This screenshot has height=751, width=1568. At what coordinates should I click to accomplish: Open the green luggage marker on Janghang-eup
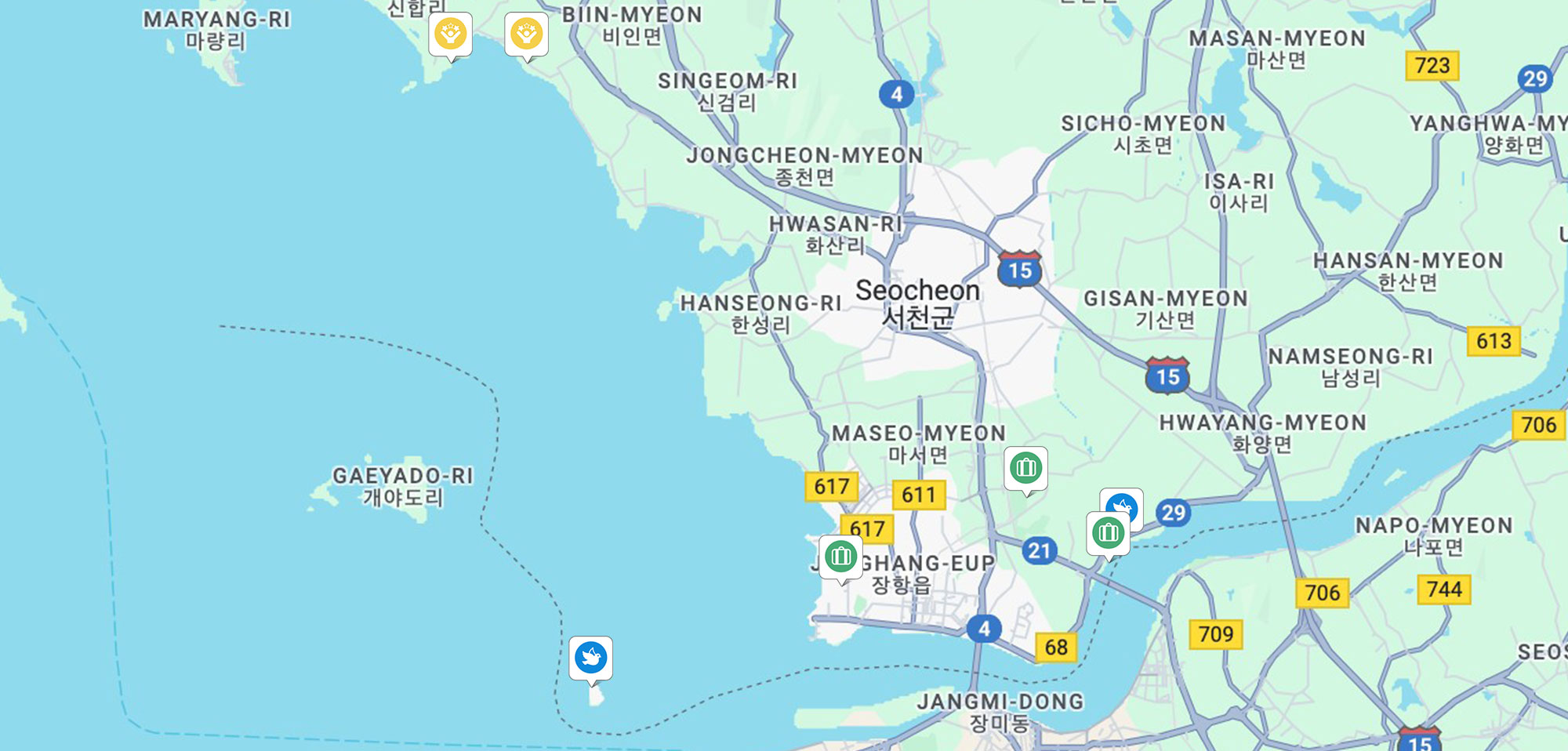click(840, 557)
